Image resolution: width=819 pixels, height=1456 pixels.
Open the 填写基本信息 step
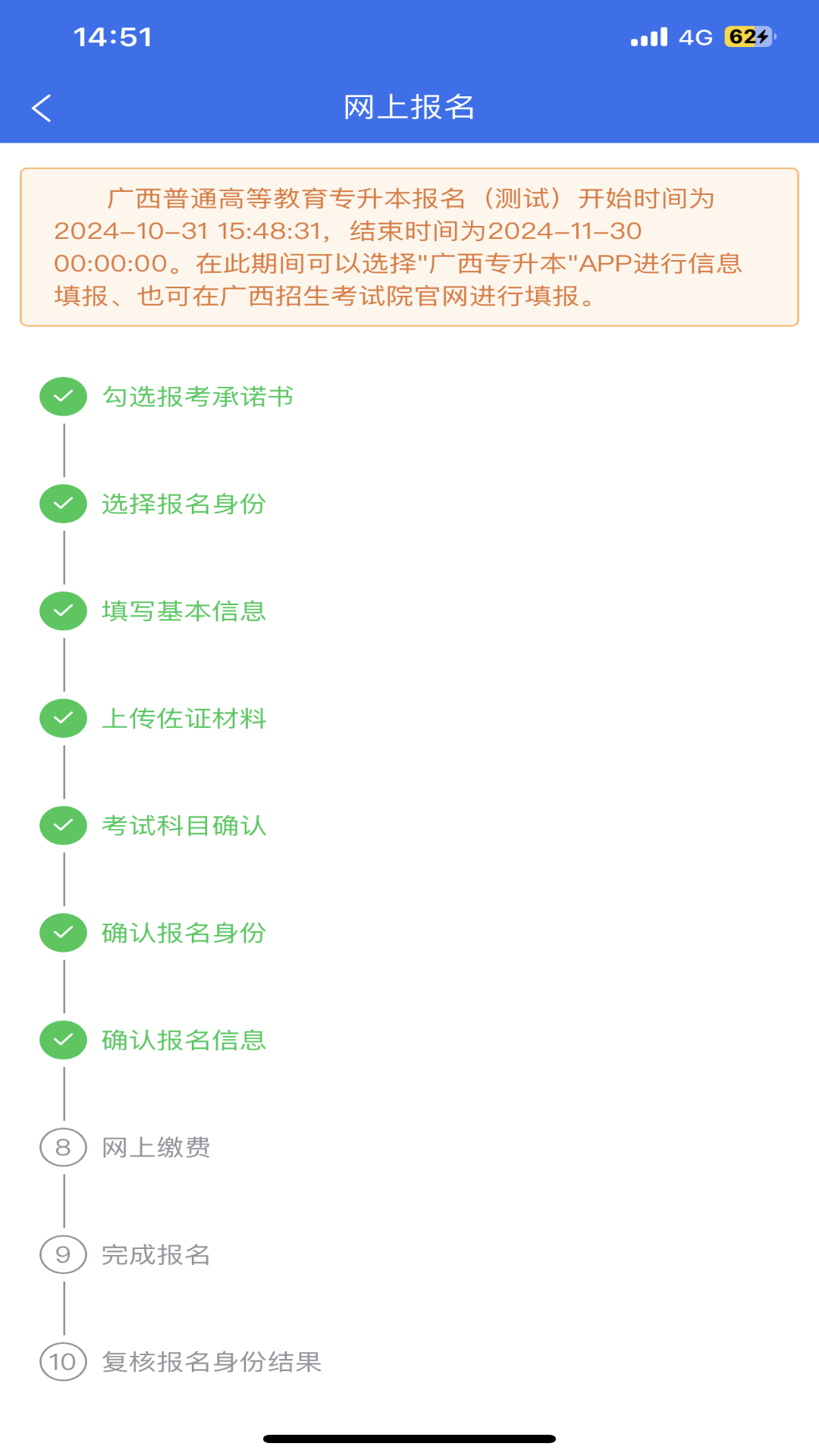(184, 611)
